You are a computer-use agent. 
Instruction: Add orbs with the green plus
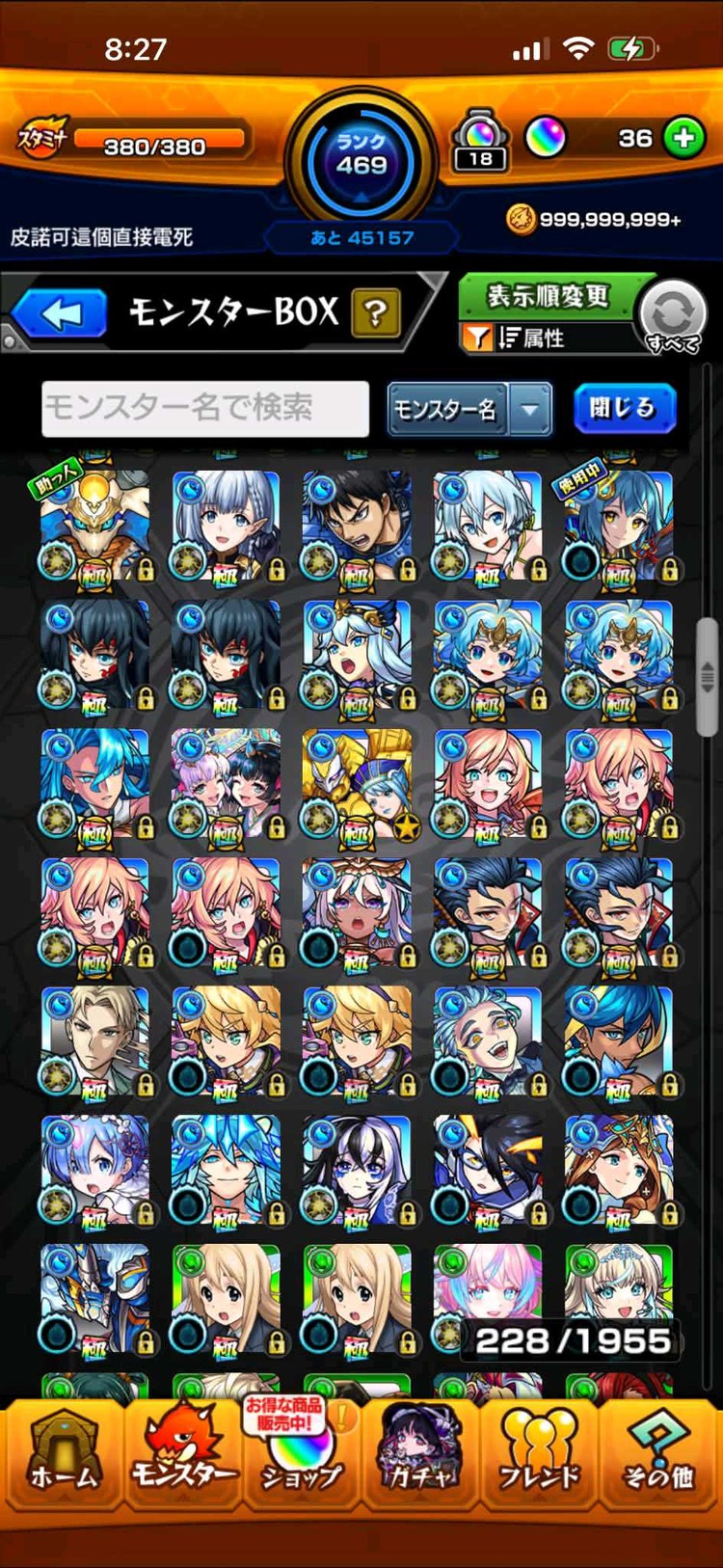(683, 138)
